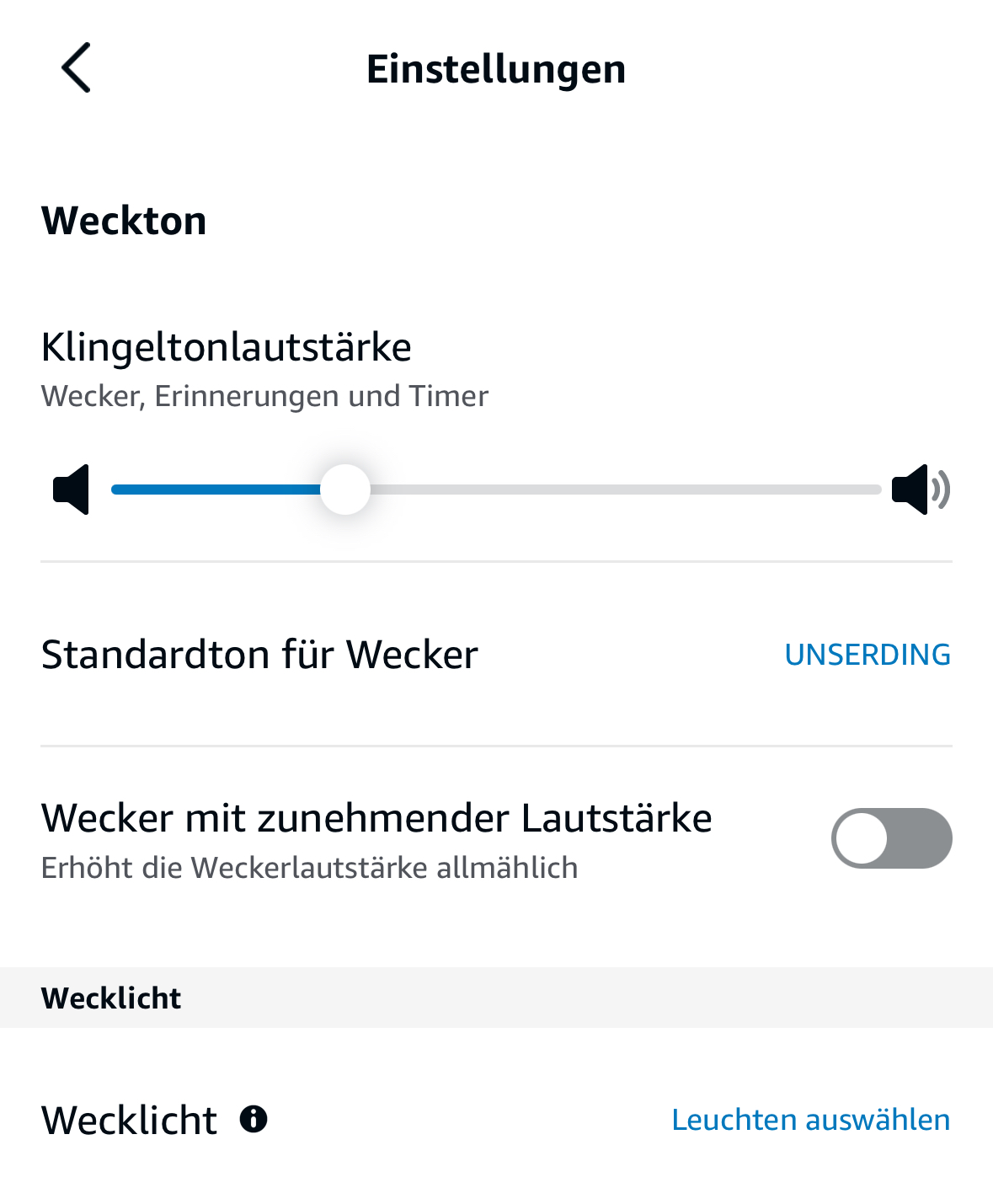
Task: Go back from Einstellungen
Action: click(76, 67)
